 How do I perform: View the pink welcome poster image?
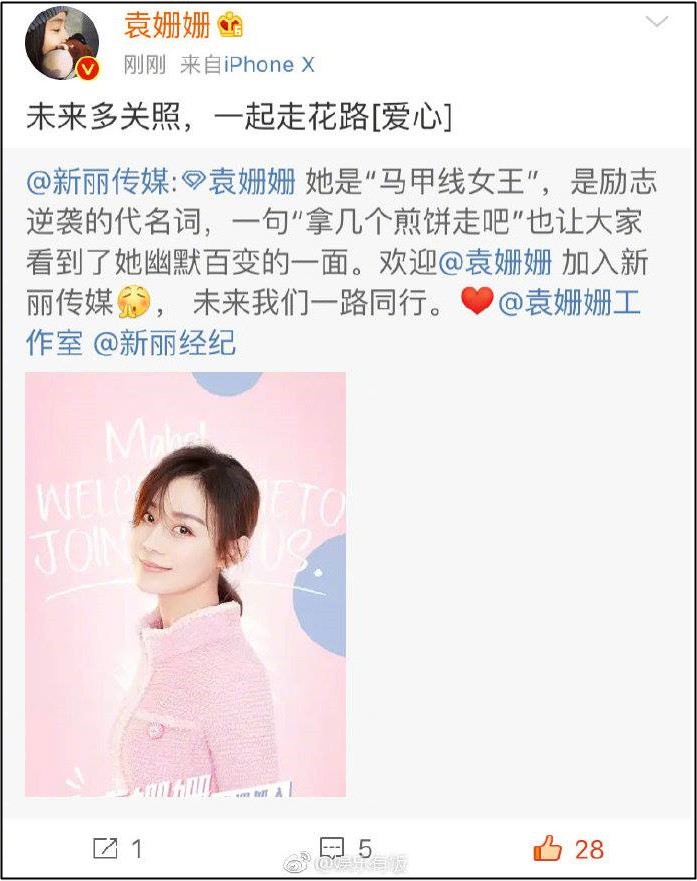pyautogui.click(x=185, y=584)
